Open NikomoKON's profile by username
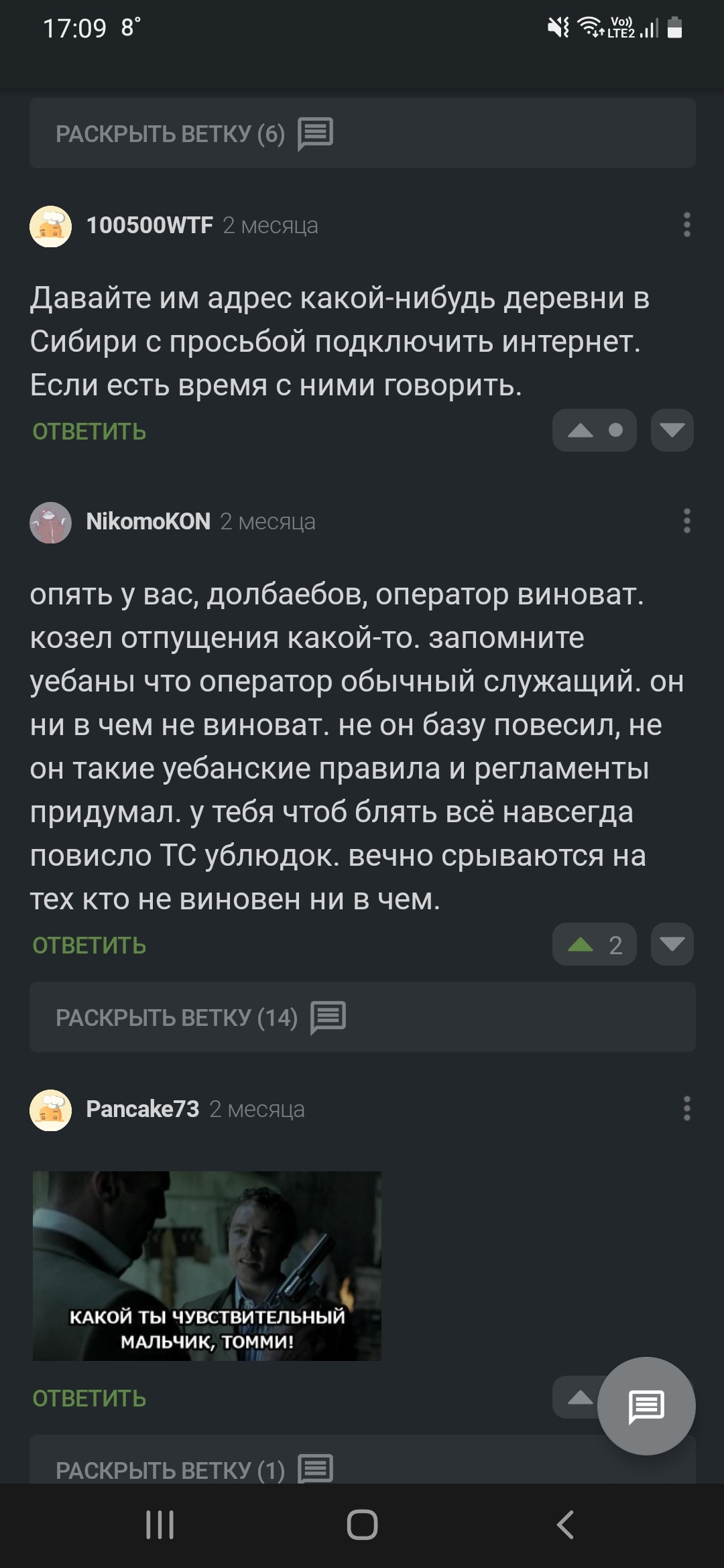Image resolution: width=724 pixels, height=1568 pixels. coord(148,521)
